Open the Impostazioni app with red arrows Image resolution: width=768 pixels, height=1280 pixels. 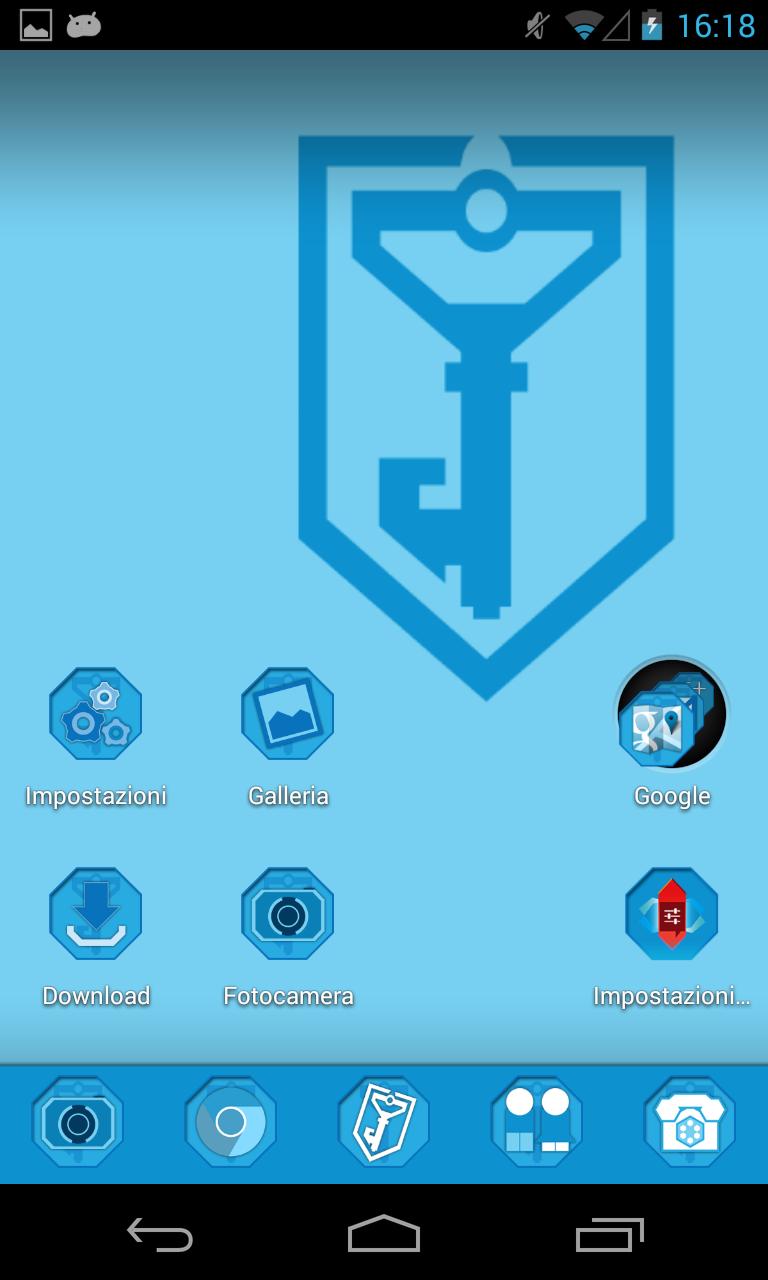(671, 914)
